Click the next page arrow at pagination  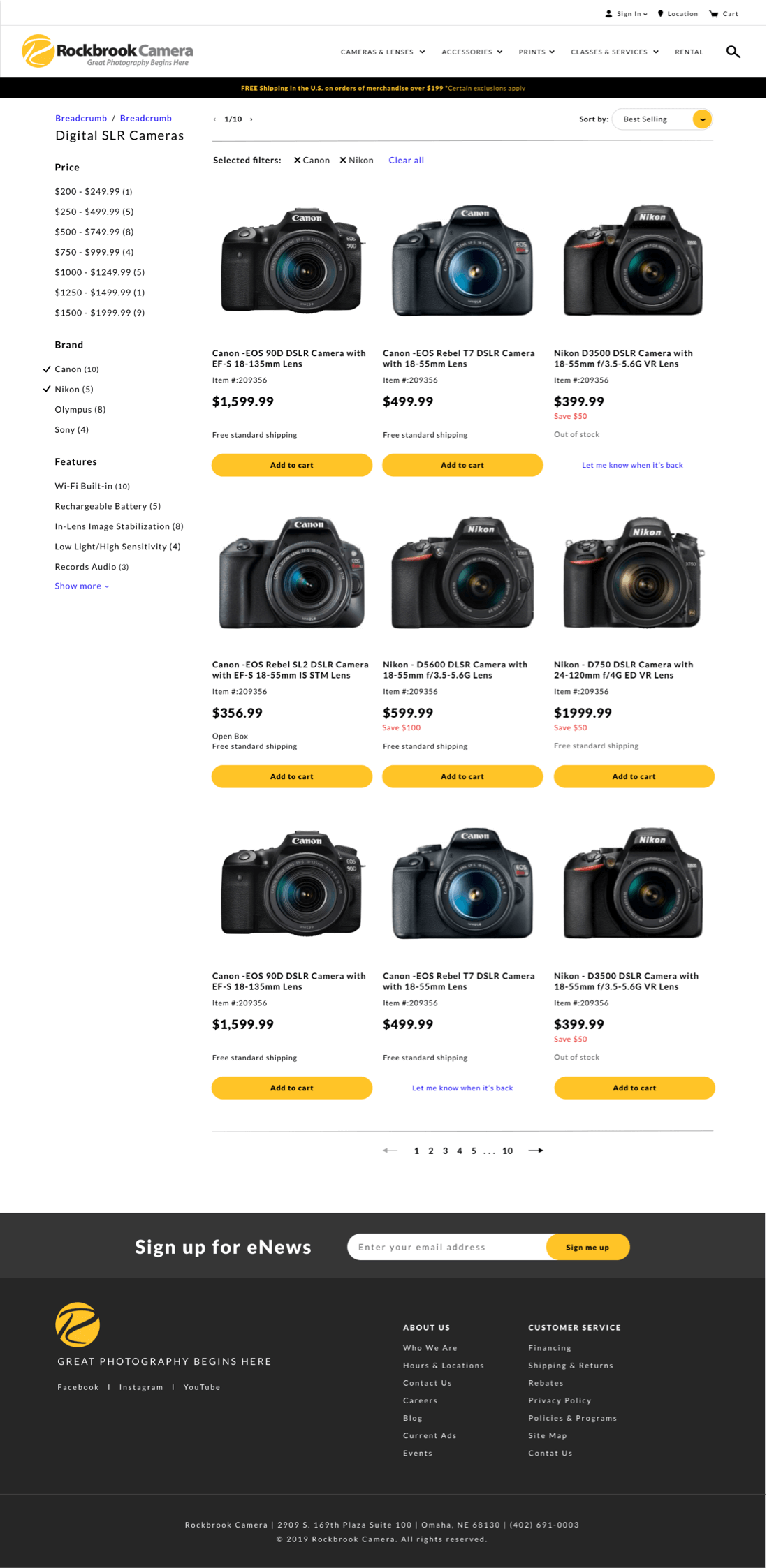tap(535, 1151)
